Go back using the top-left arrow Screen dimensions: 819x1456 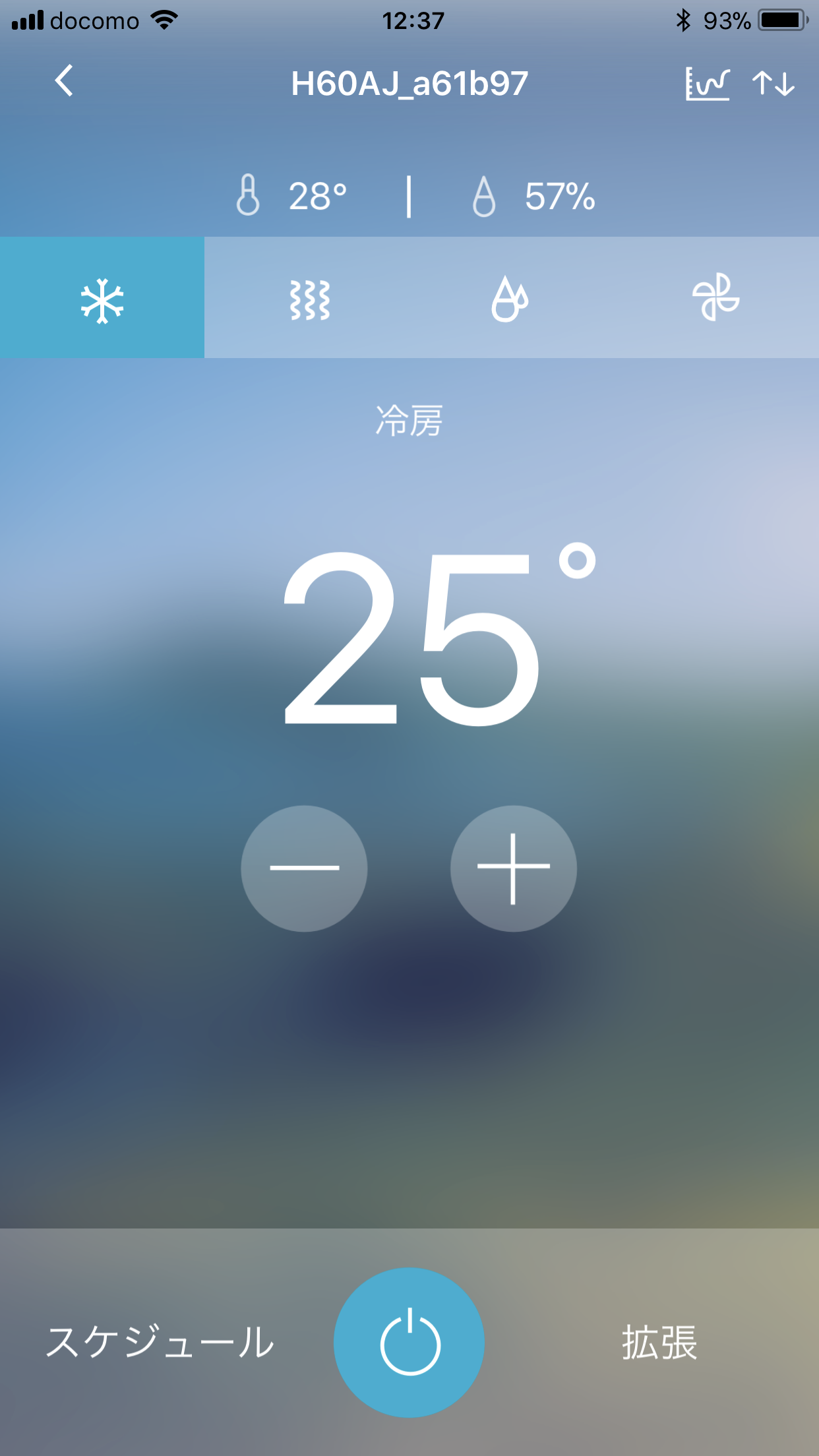64,82
